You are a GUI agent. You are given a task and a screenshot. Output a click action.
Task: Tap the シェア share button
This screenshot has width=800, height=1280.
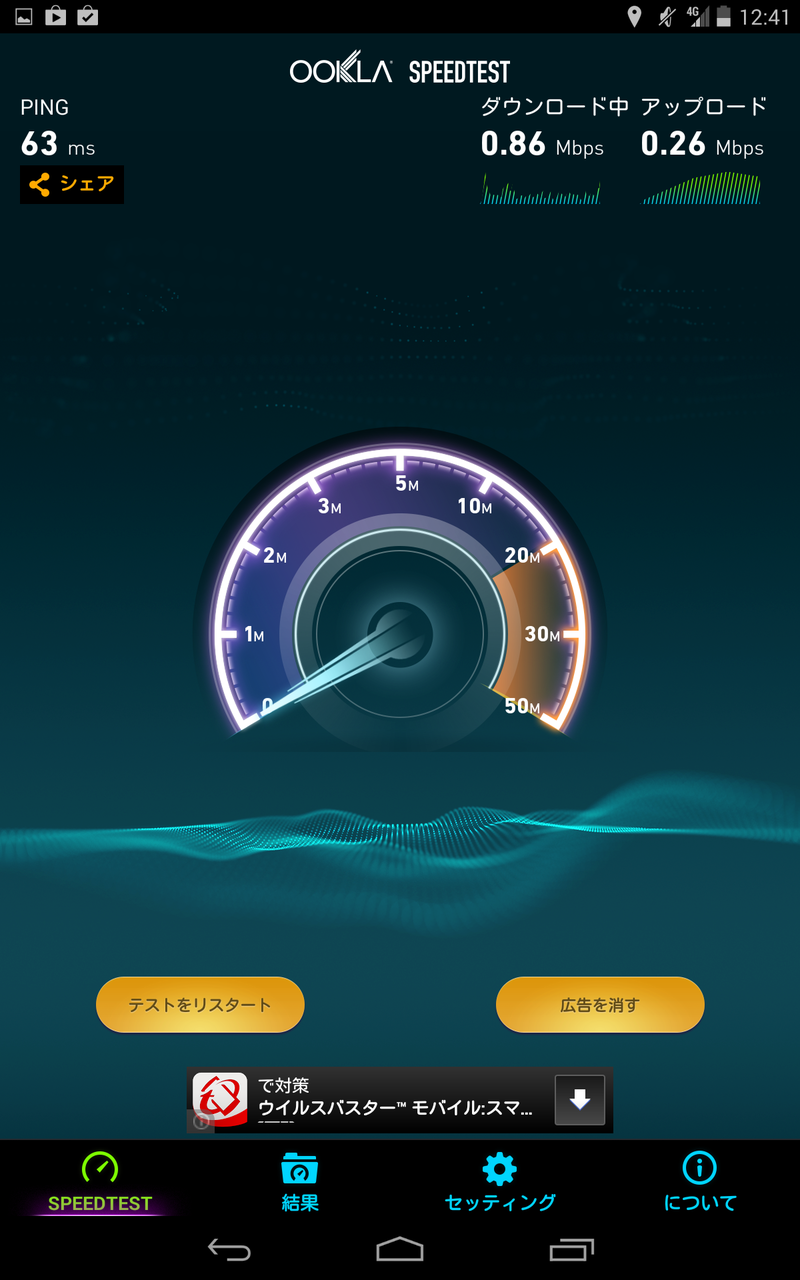tap(72, 185)
